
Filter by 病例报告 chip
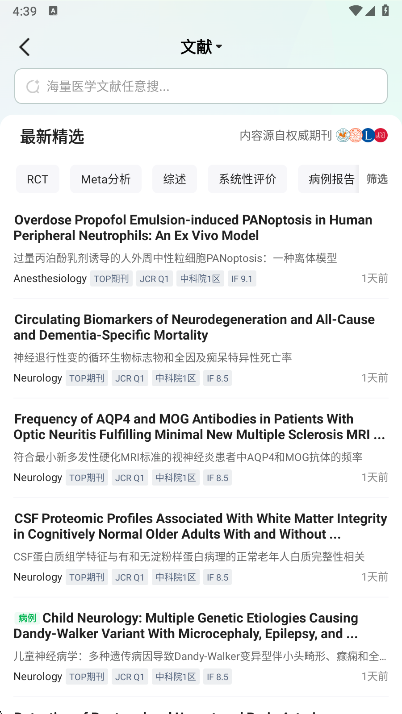329,179
